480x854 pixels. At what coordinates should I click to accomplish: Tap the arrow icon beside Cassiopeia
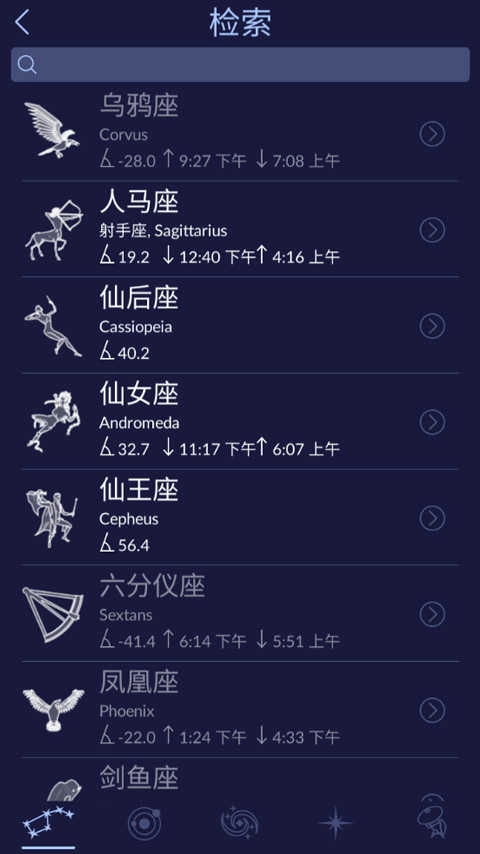point(432,326)
